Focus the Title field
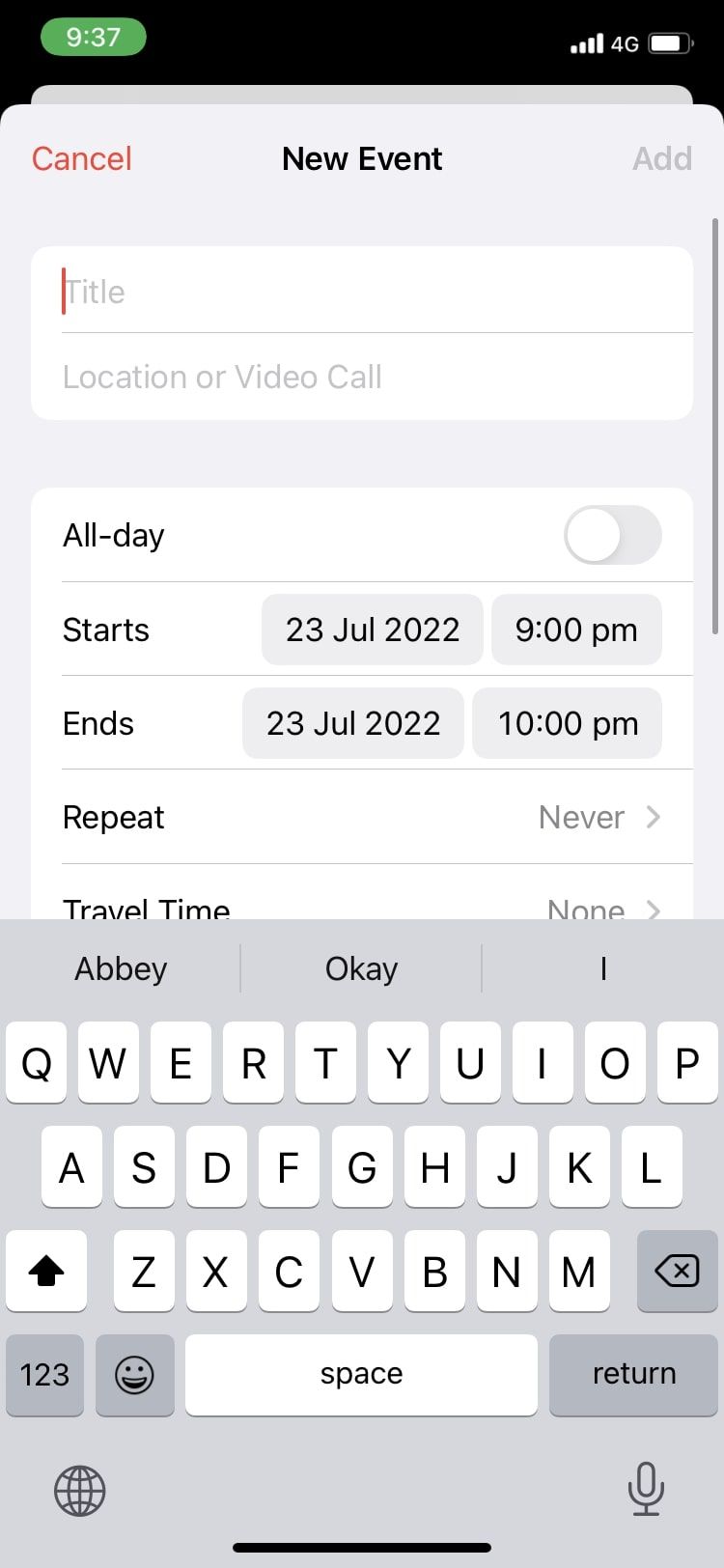 click(376, 292)
